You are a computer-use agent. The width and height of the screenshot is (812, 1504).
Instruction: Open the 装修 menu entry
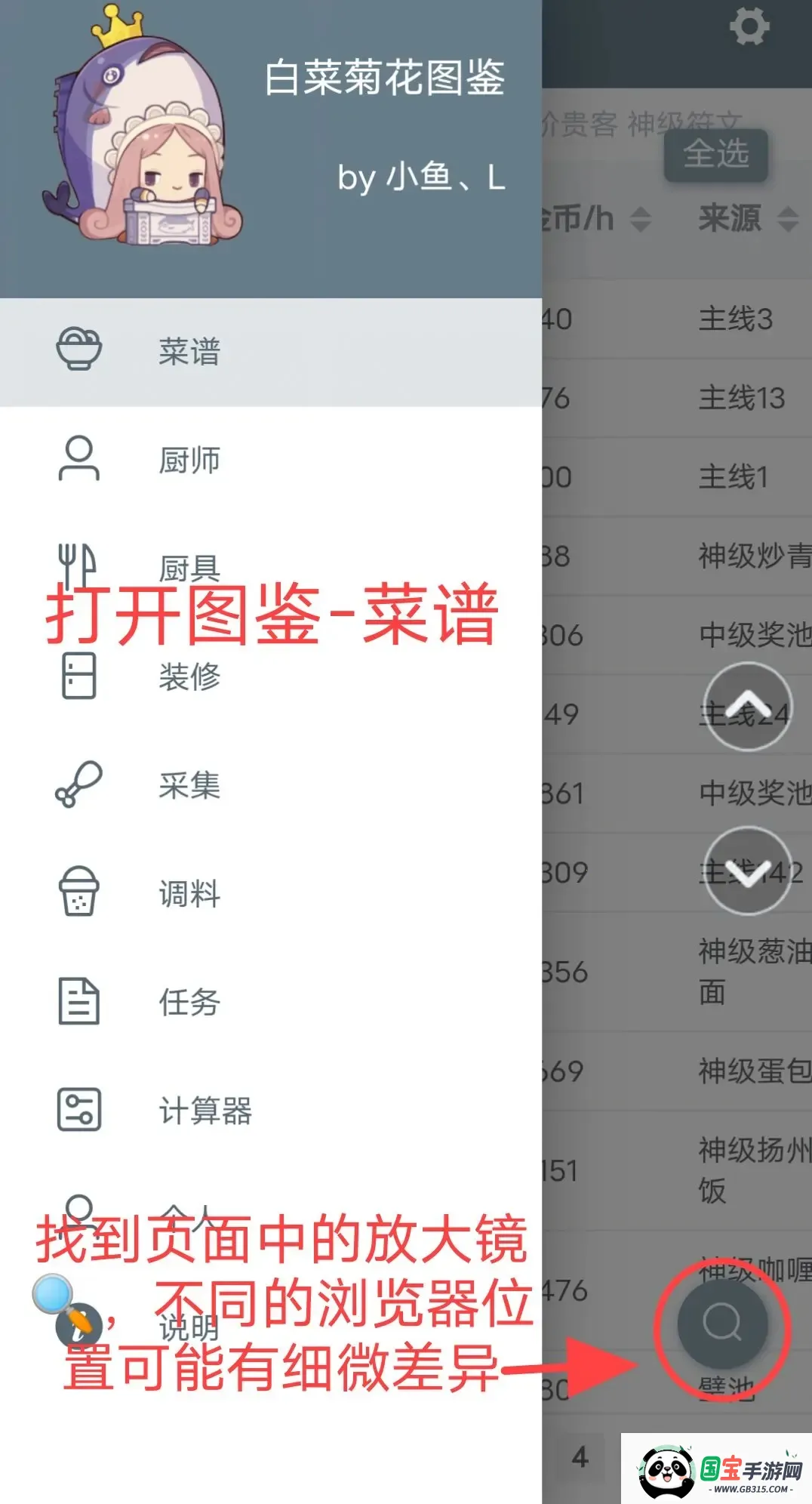click(x=189, y=676)
